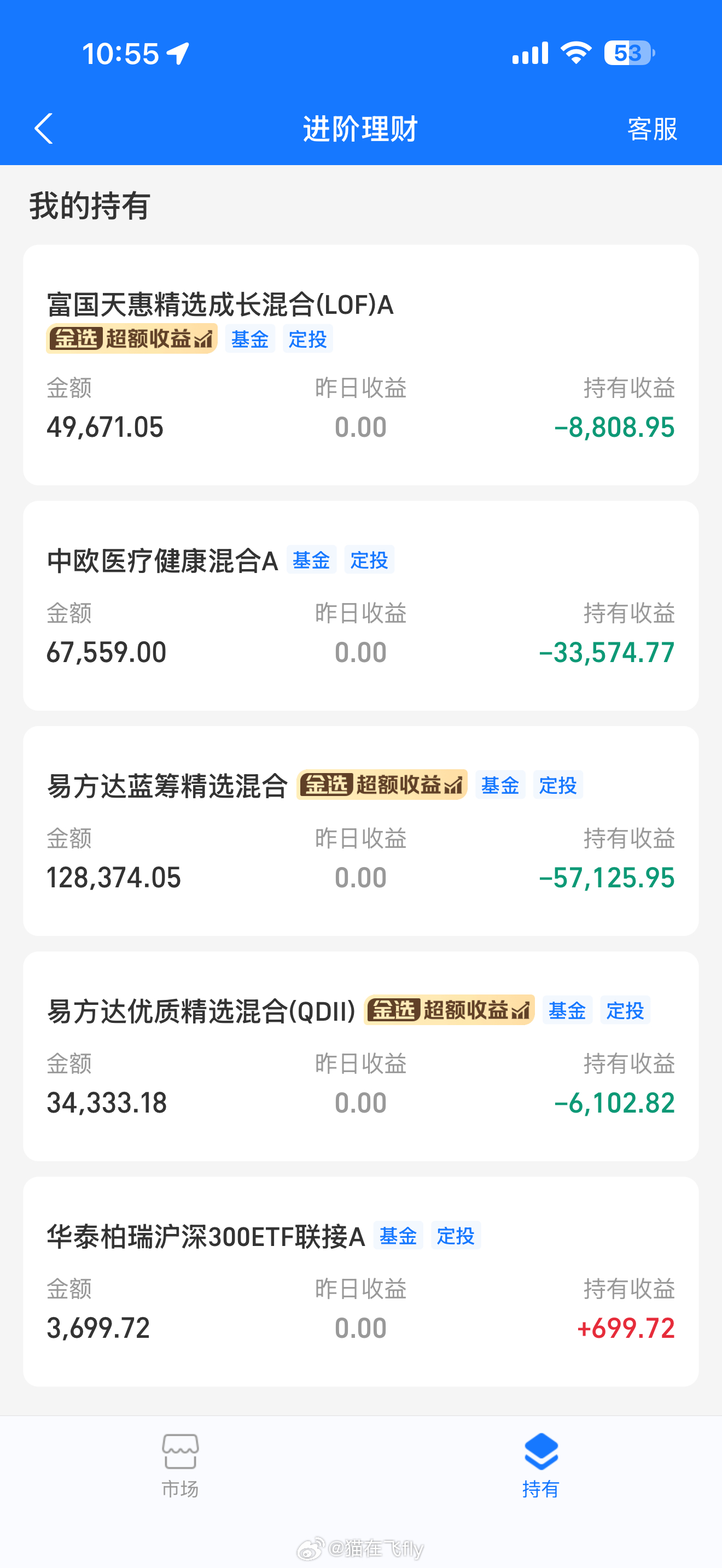
Task: Open 富国天惠精选成长混合(LOF)A holding
Action: [x=361, y=365]
